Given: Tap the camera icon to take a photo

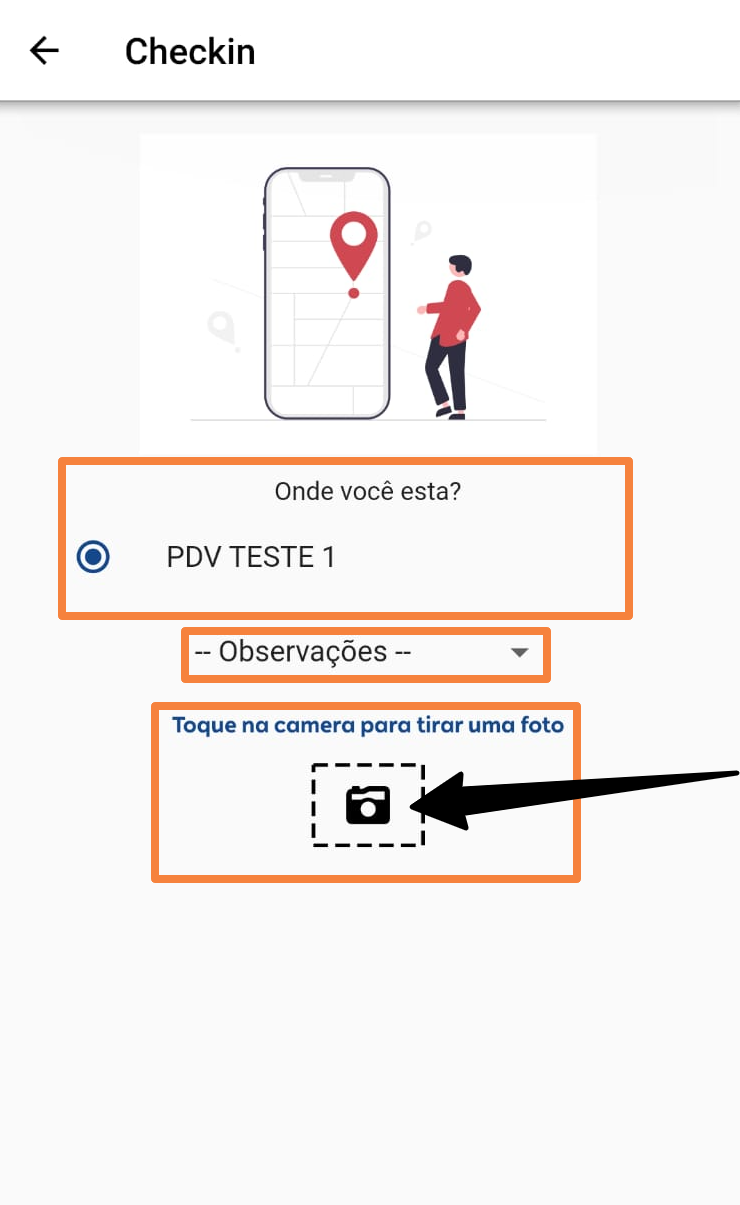Looking at the screenshot, I should point(367,805).
